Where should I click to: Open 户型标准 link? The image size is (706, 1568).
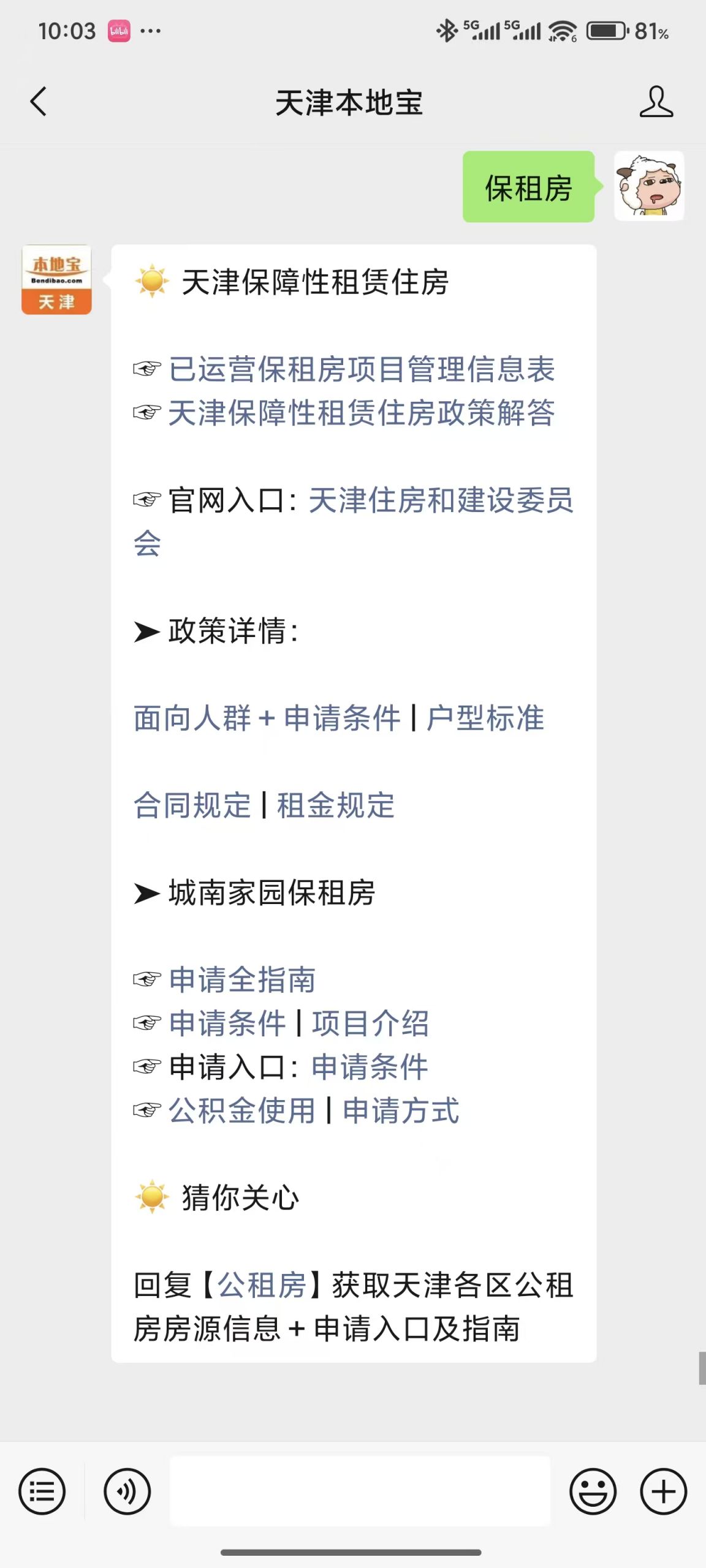pyautogui.click(x=485, y=718)
